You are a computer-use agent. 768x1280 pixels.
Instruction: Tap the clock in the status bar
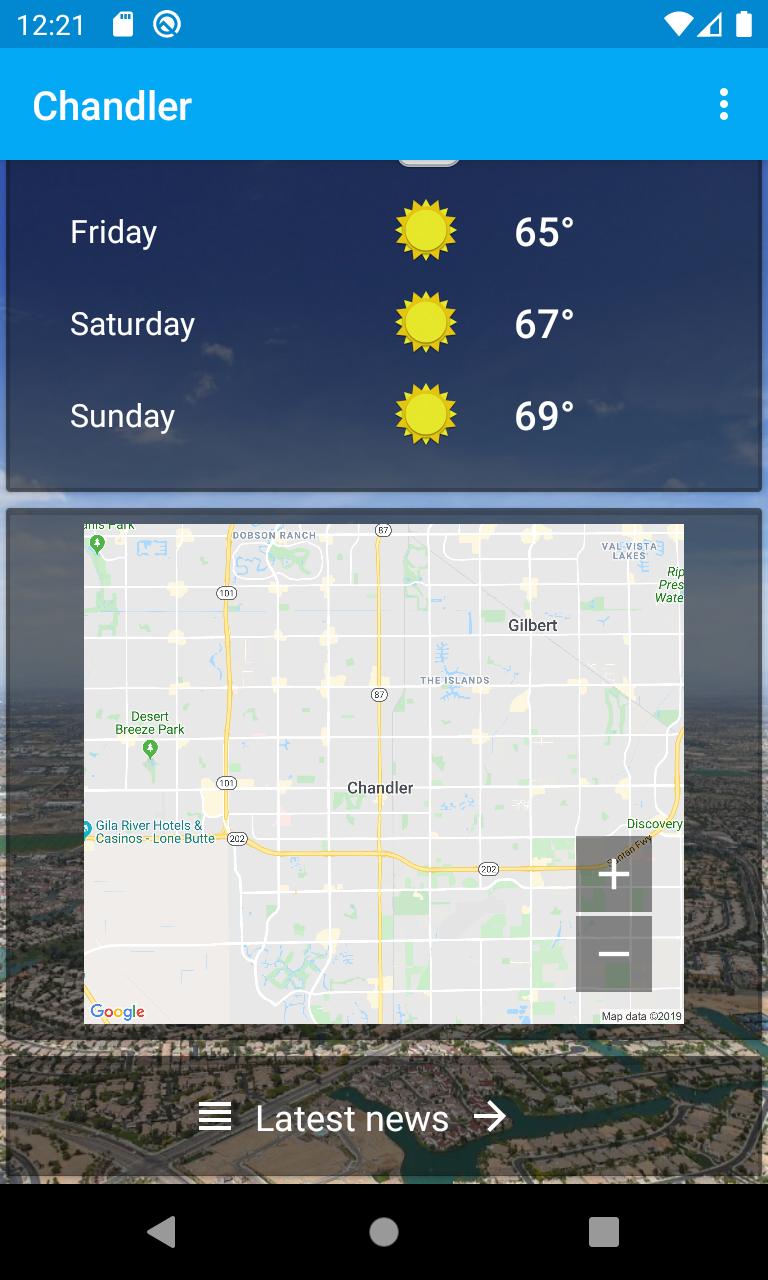(x=53, y=24)
